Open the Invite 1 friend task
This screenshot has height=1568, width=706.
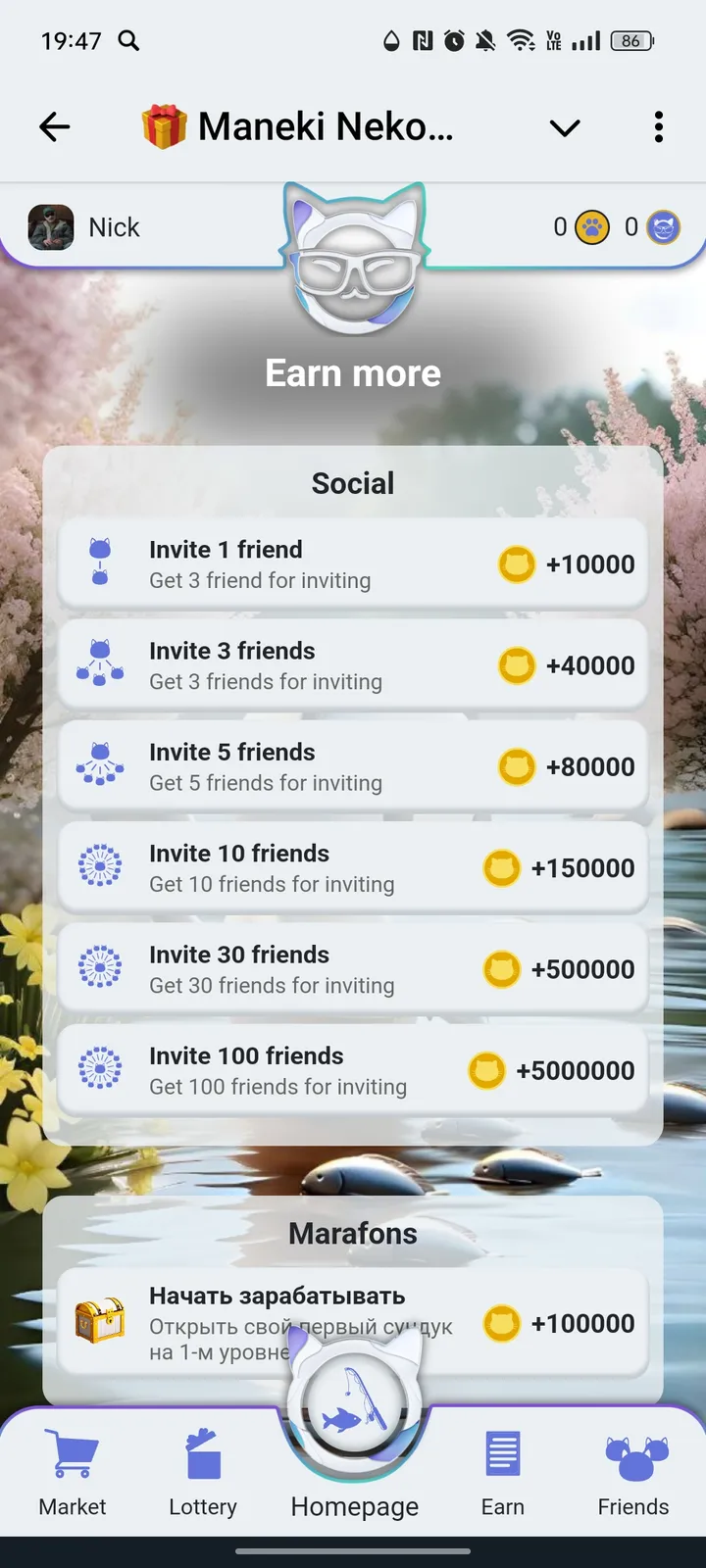click(x=353, y=563)
